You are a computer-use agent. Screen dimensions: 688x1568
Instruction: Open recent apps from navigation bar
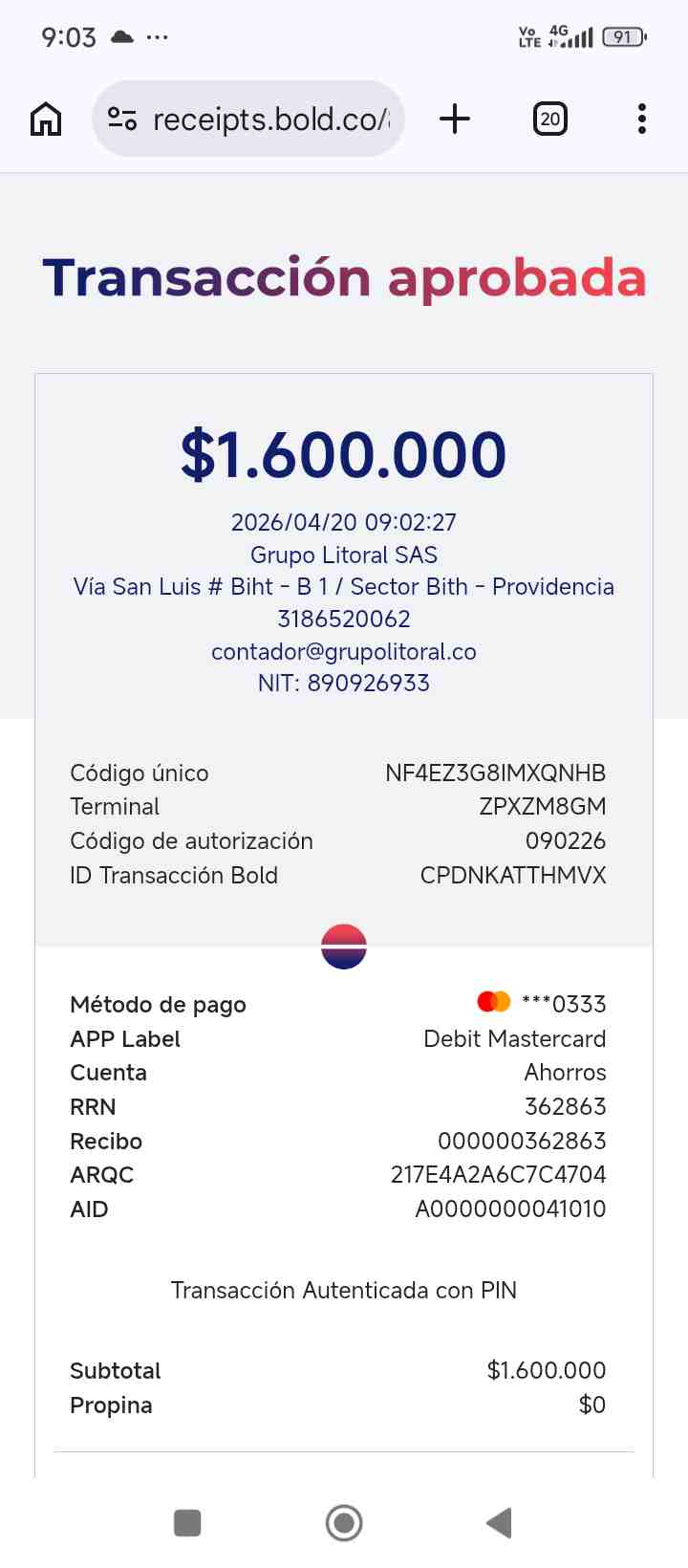click(x=187, y=1523)
